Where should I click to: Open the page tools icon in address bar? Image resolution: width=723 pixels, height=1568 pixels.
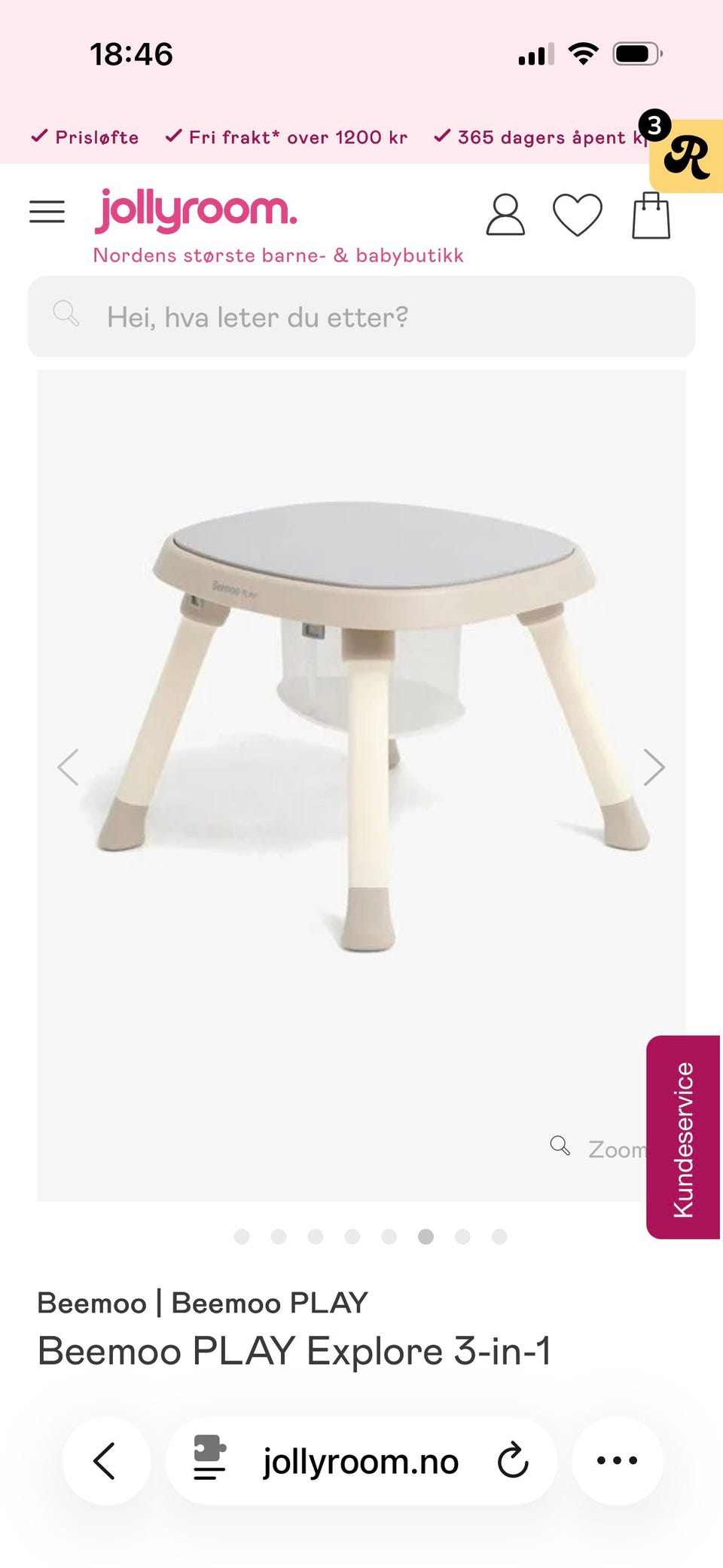tap(210, 1458)
